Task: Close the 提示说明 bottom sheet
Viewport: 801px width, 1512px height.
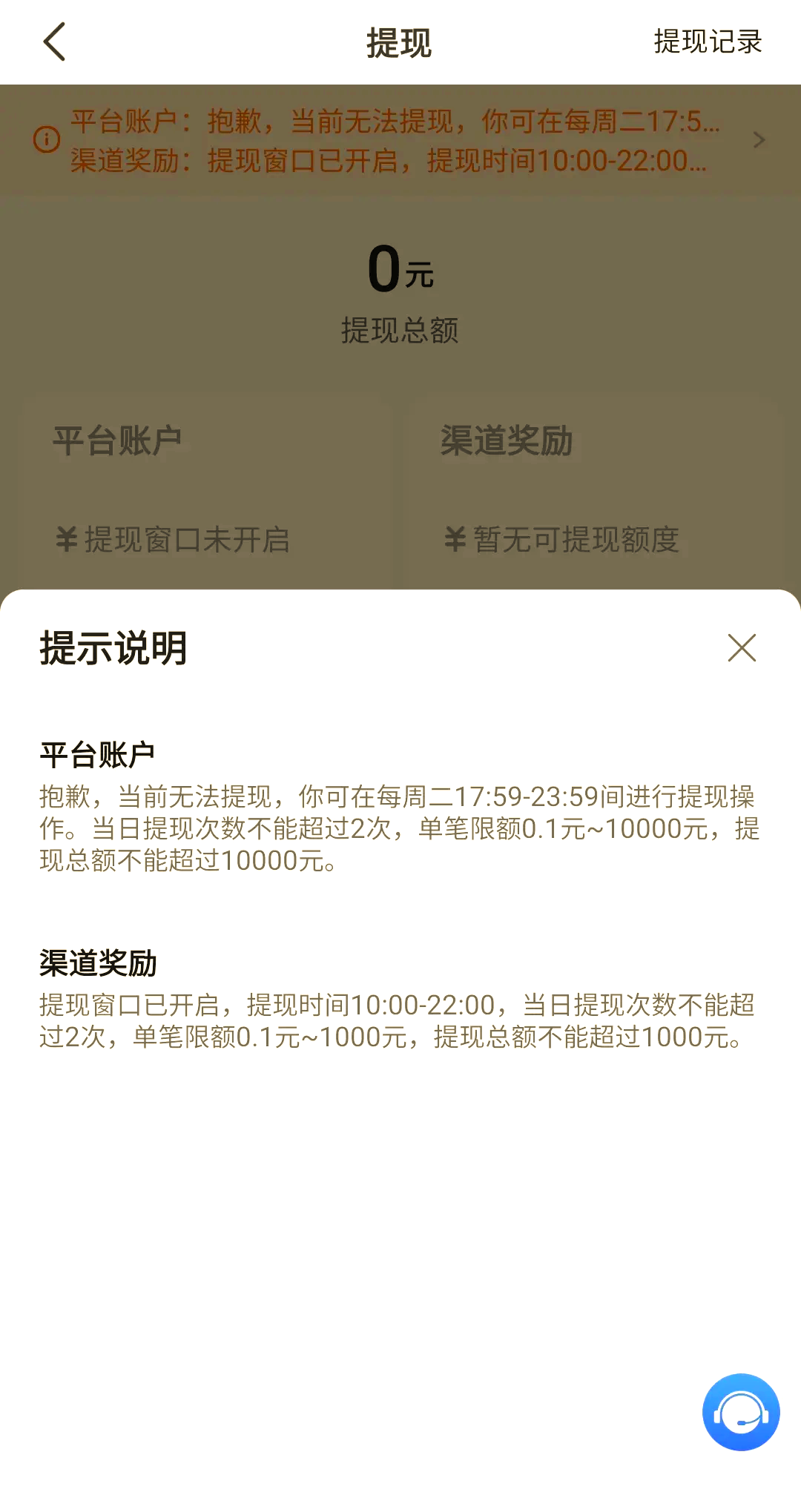Action: 742,647
